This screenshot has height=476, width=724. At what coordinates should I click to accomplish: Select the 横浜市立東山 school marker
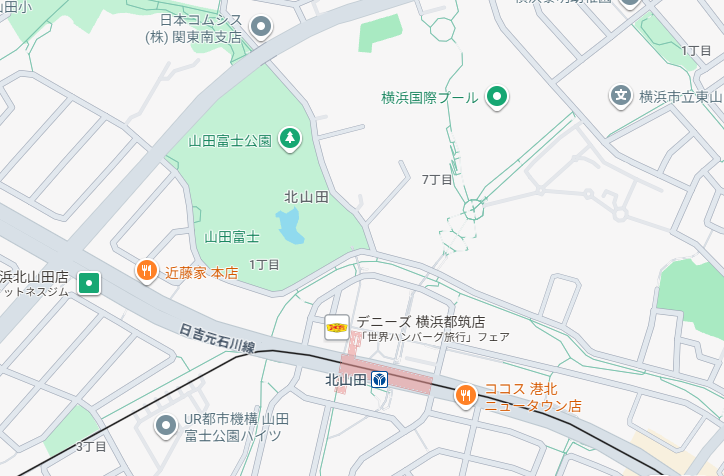pyautogui.click(x=621, y=97)
